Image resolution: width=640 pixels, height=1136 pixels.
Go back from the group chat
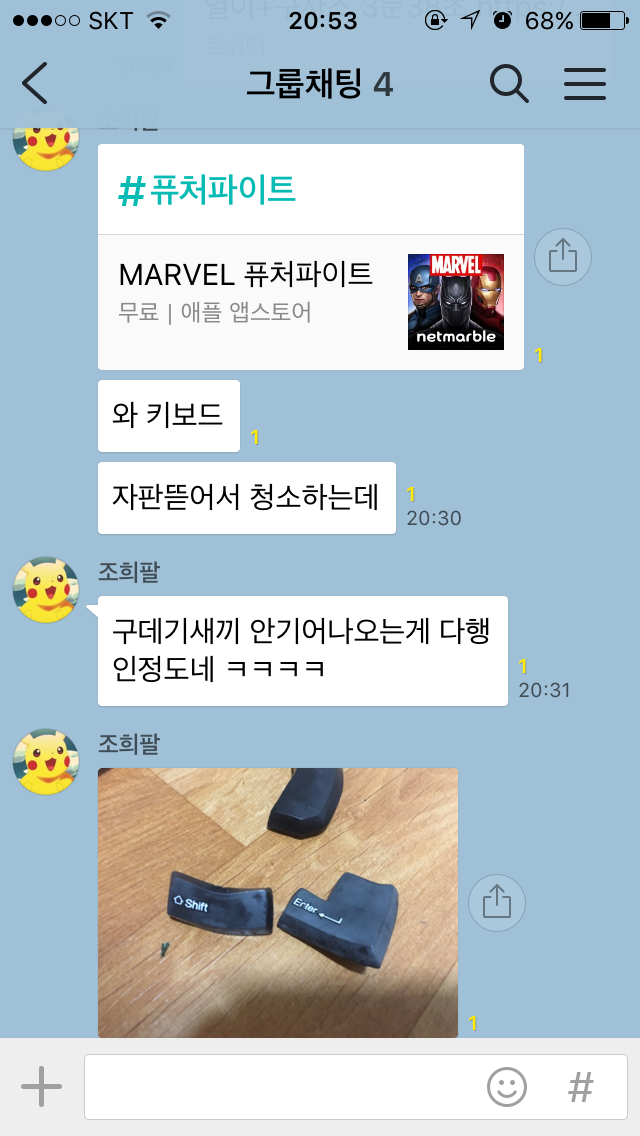(x=35, y=84)
